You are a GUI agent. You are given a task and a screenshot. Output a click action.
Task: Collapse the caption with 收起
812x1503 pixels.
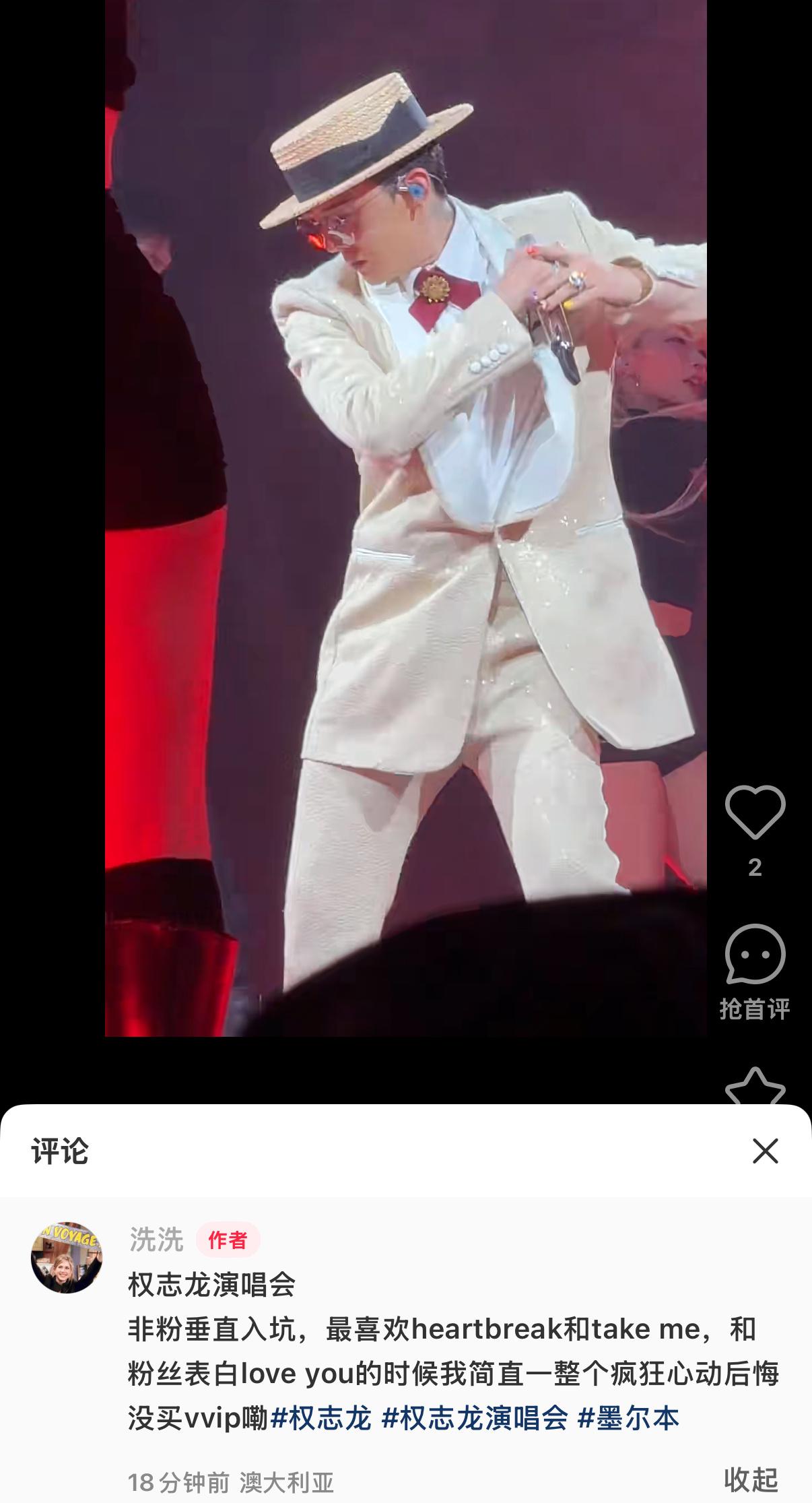[751, 1479]
